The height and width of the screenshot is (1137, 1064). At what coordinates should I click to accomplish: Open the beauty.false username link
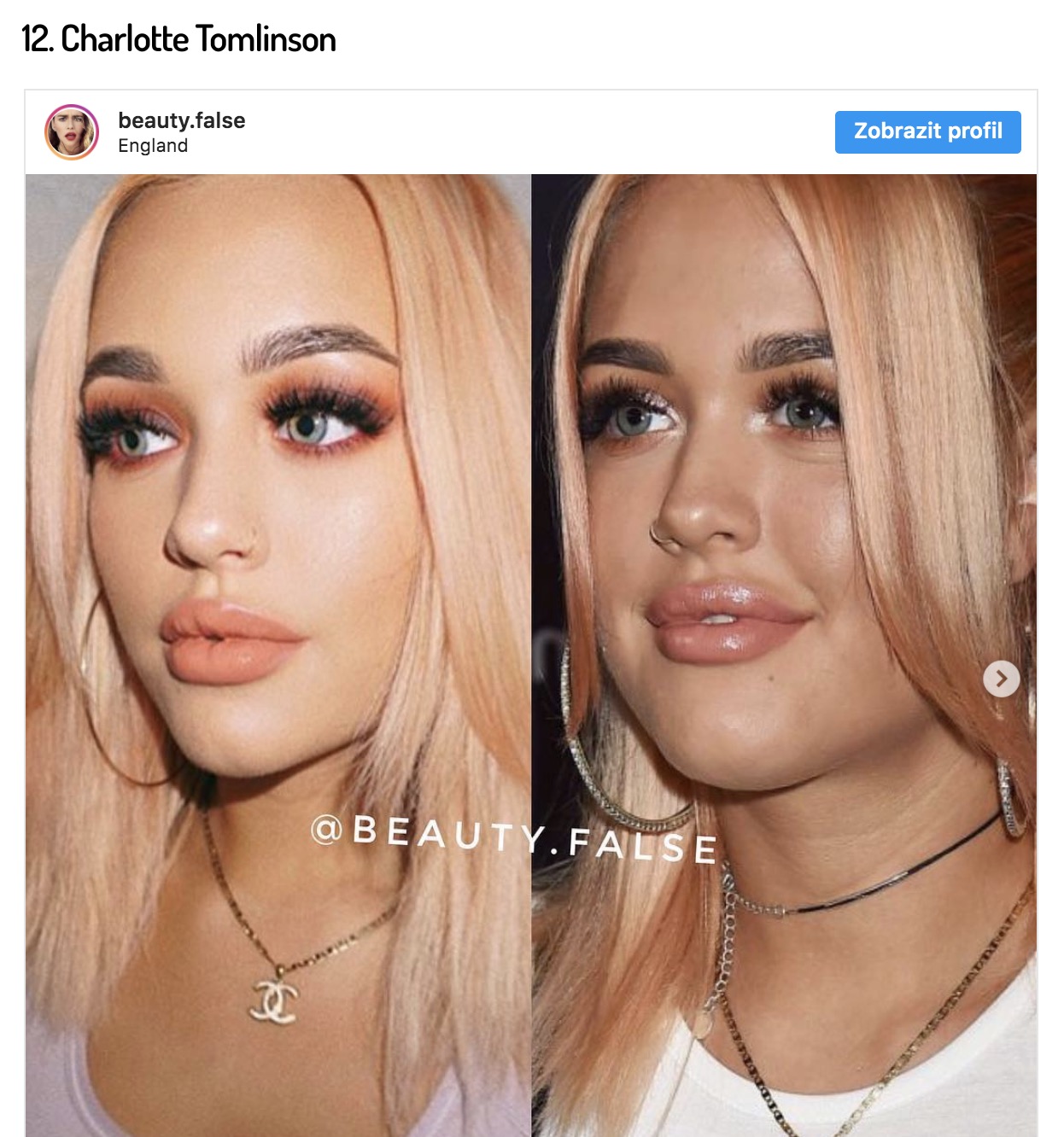[x=181, y=120]
